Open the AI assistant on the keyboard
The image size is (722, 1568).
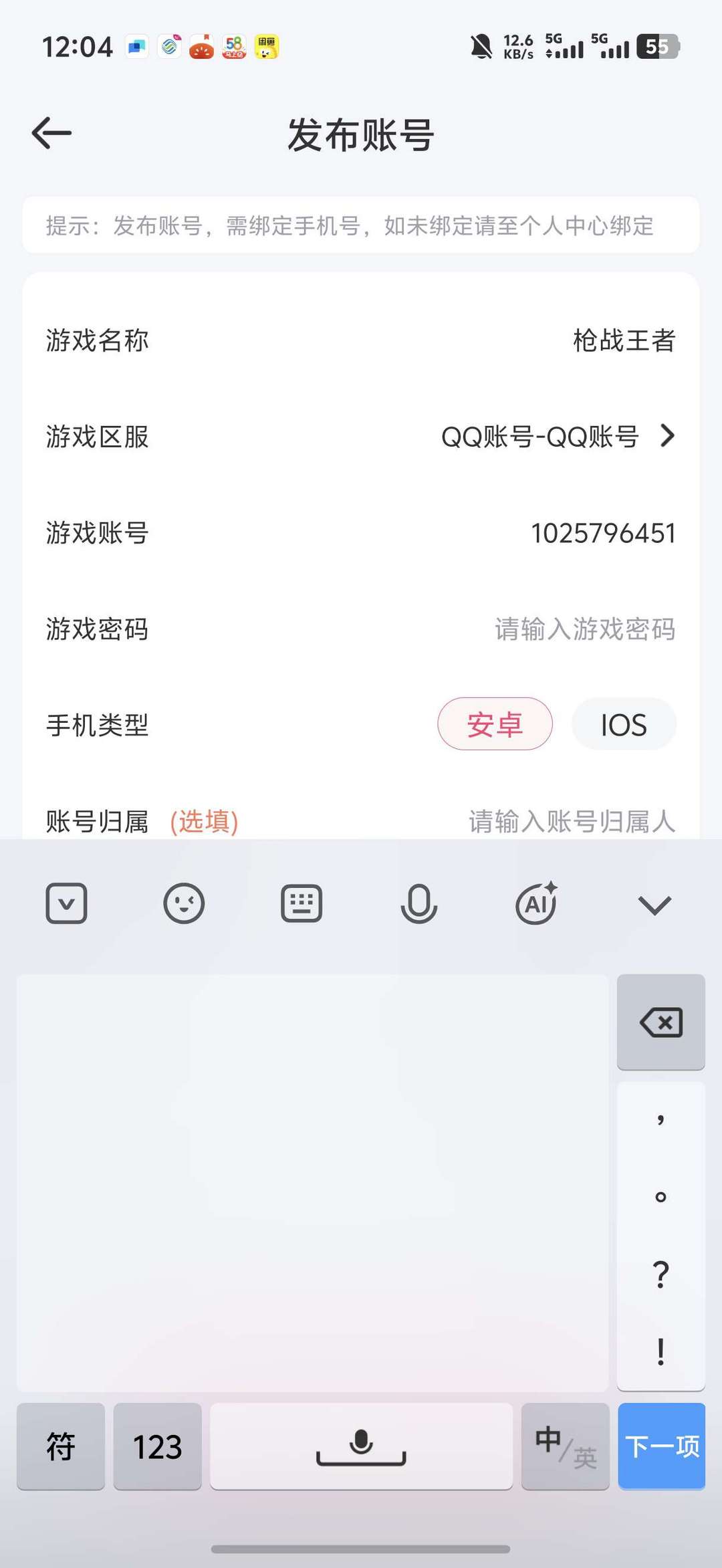coord(535,902)
